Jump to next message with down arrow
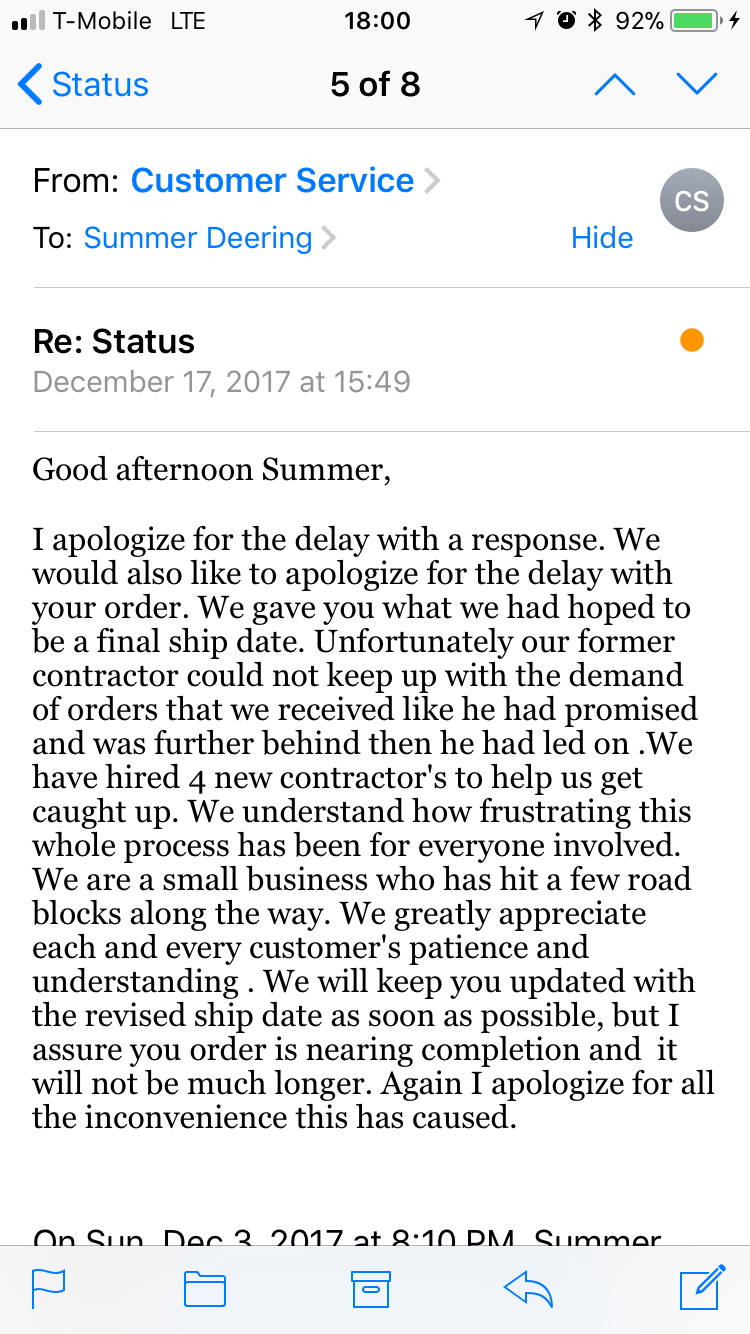This screenshot has height=1334, width=750. point(697,85)
